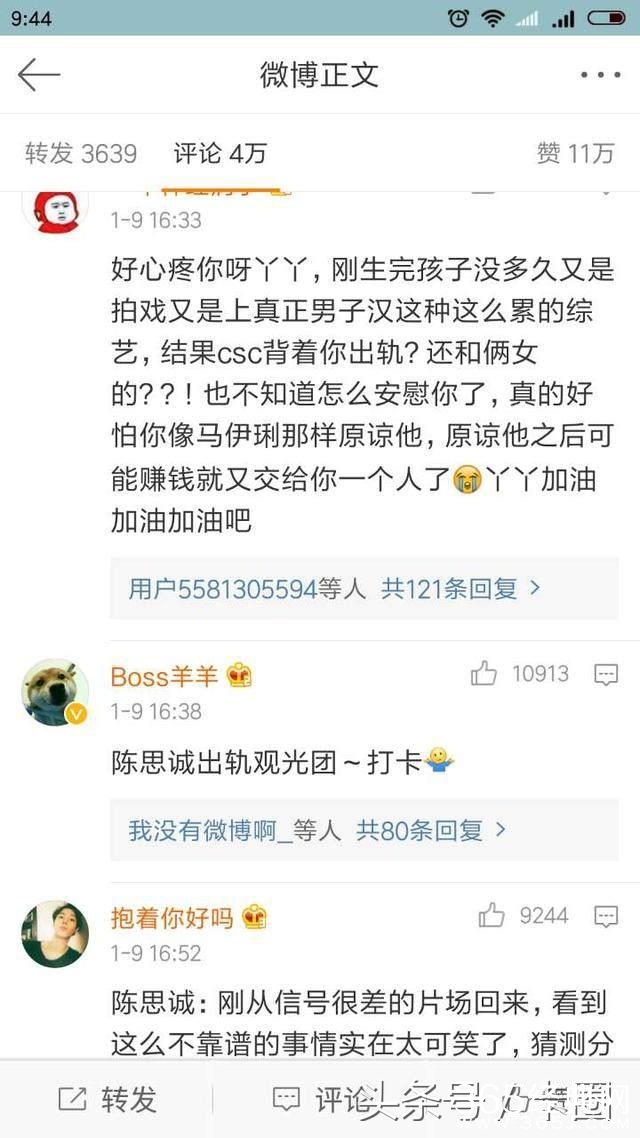Switch to the 评论 4万 tab
The image size is (640, 1138).
(x=220, y=153)
